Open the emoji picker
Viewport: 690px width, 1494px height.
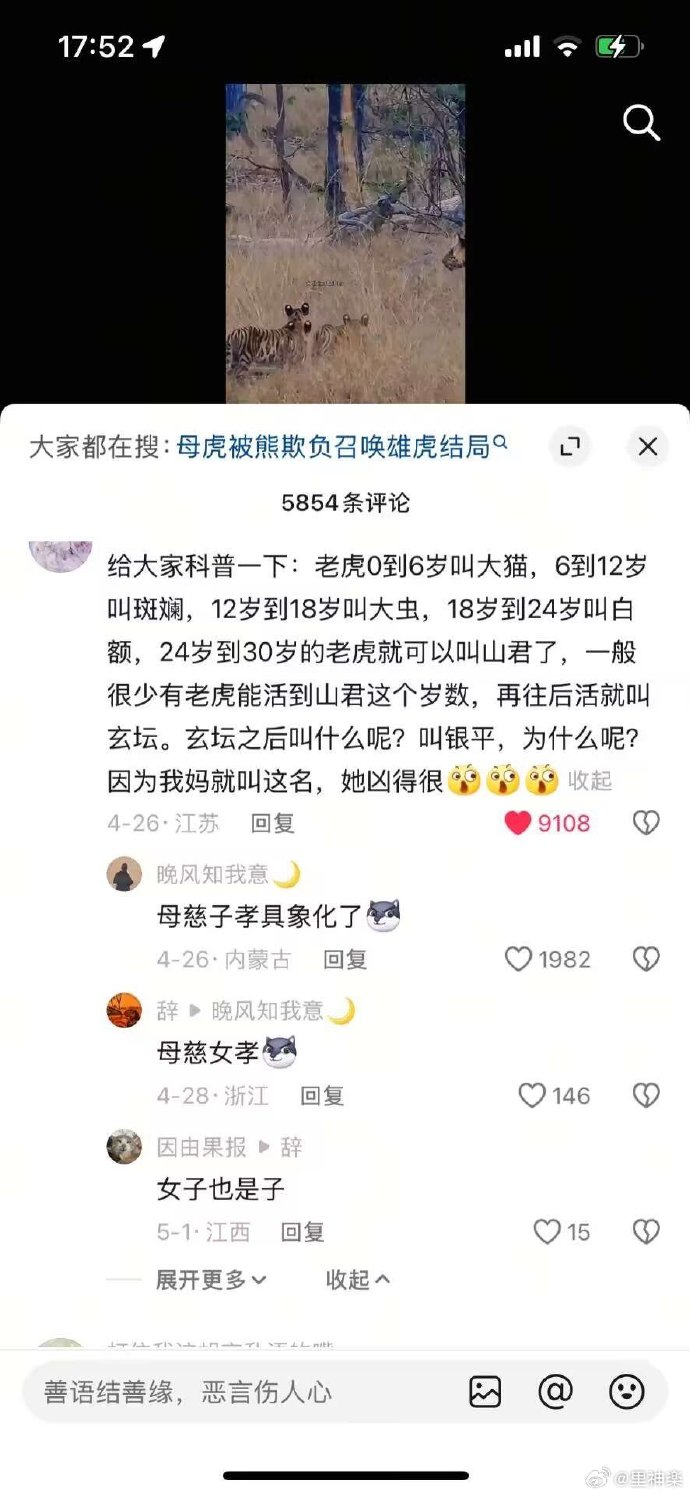pos(627,1392)
